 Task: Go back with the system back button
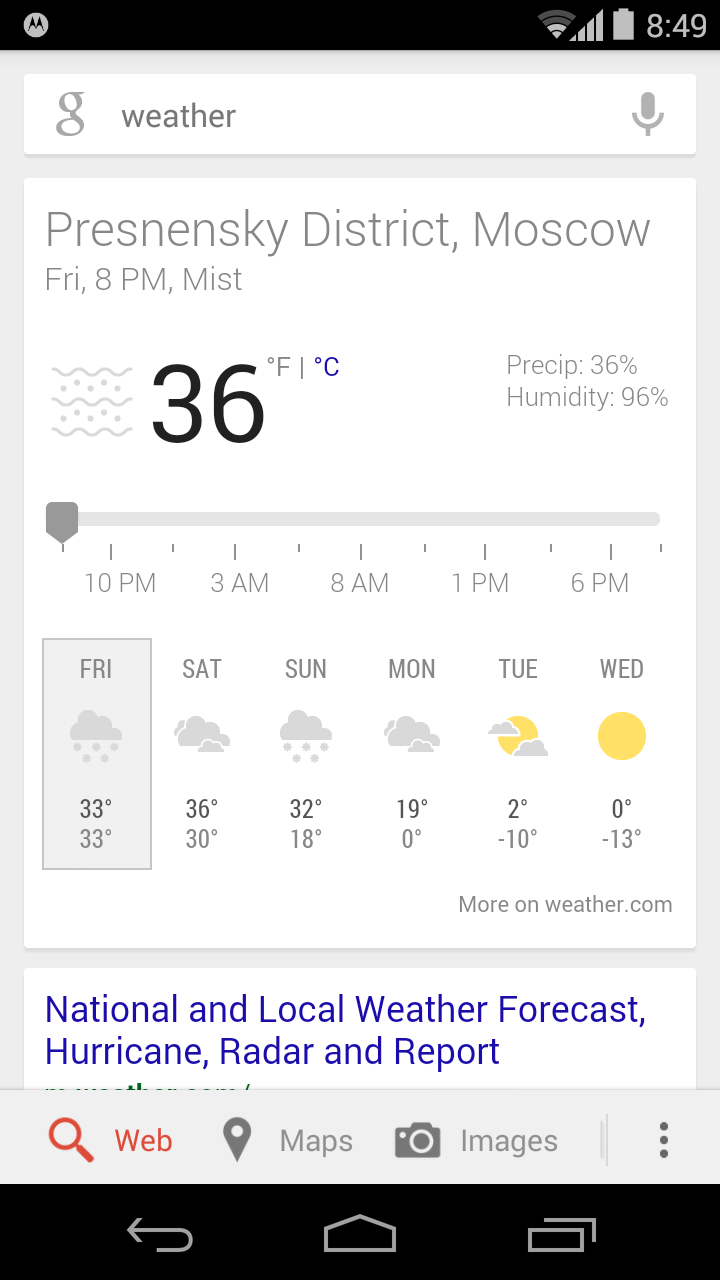[160, 1235]
